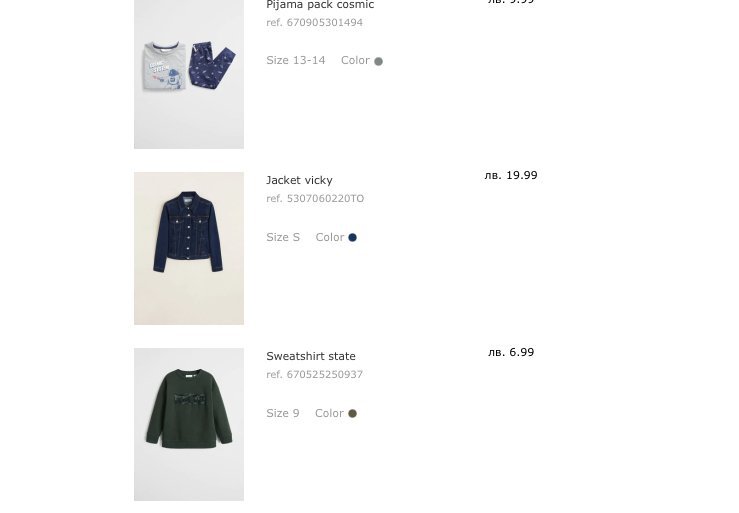Open the Sweatshirt state product image
The width and height of the screenshot is (739, 513).
[x=188, y=424]
